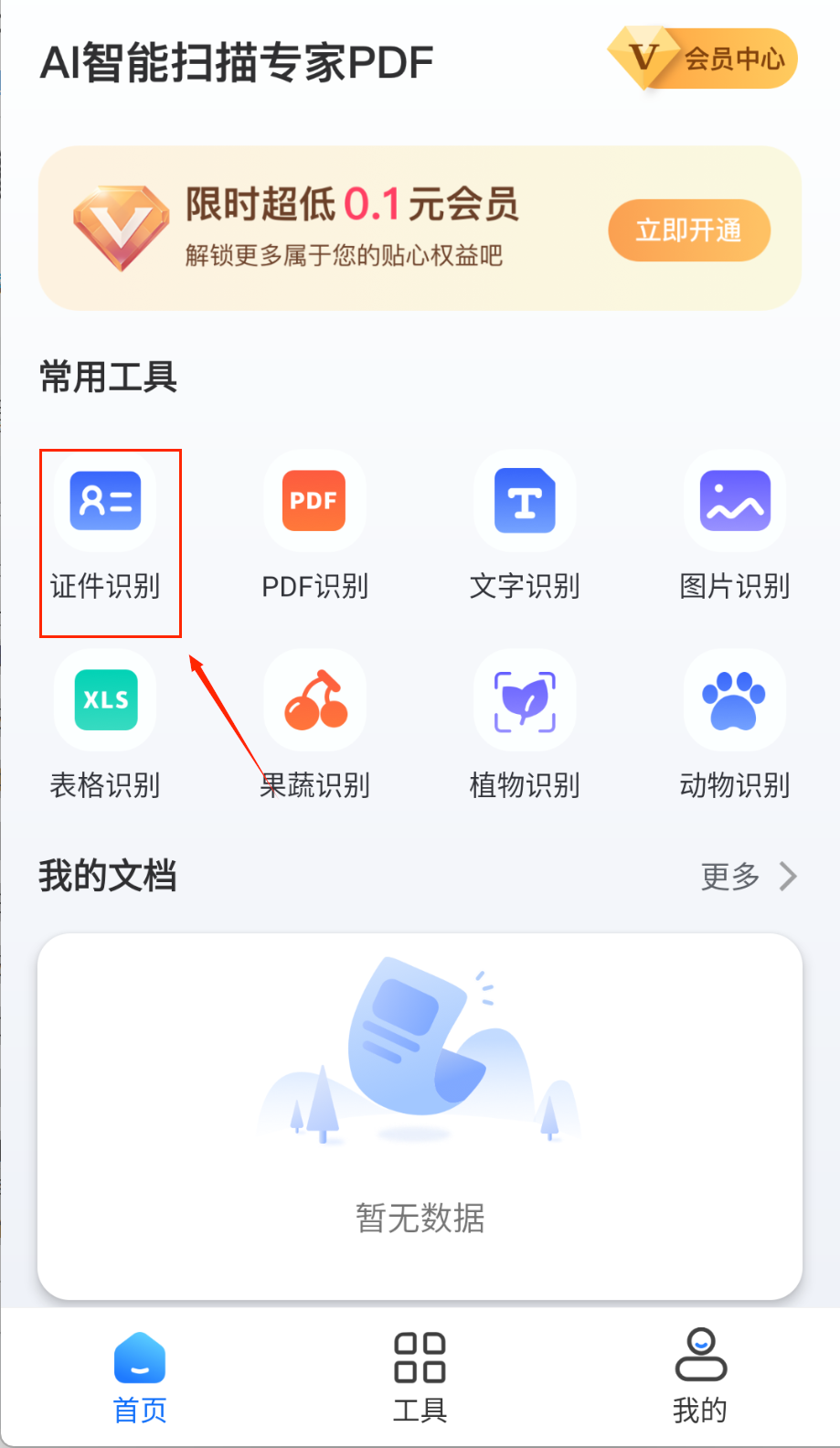Screen dimensions: 840x1448
Task: Tap 立即开通 to activate membership
Action: click(x=689, y=230)
